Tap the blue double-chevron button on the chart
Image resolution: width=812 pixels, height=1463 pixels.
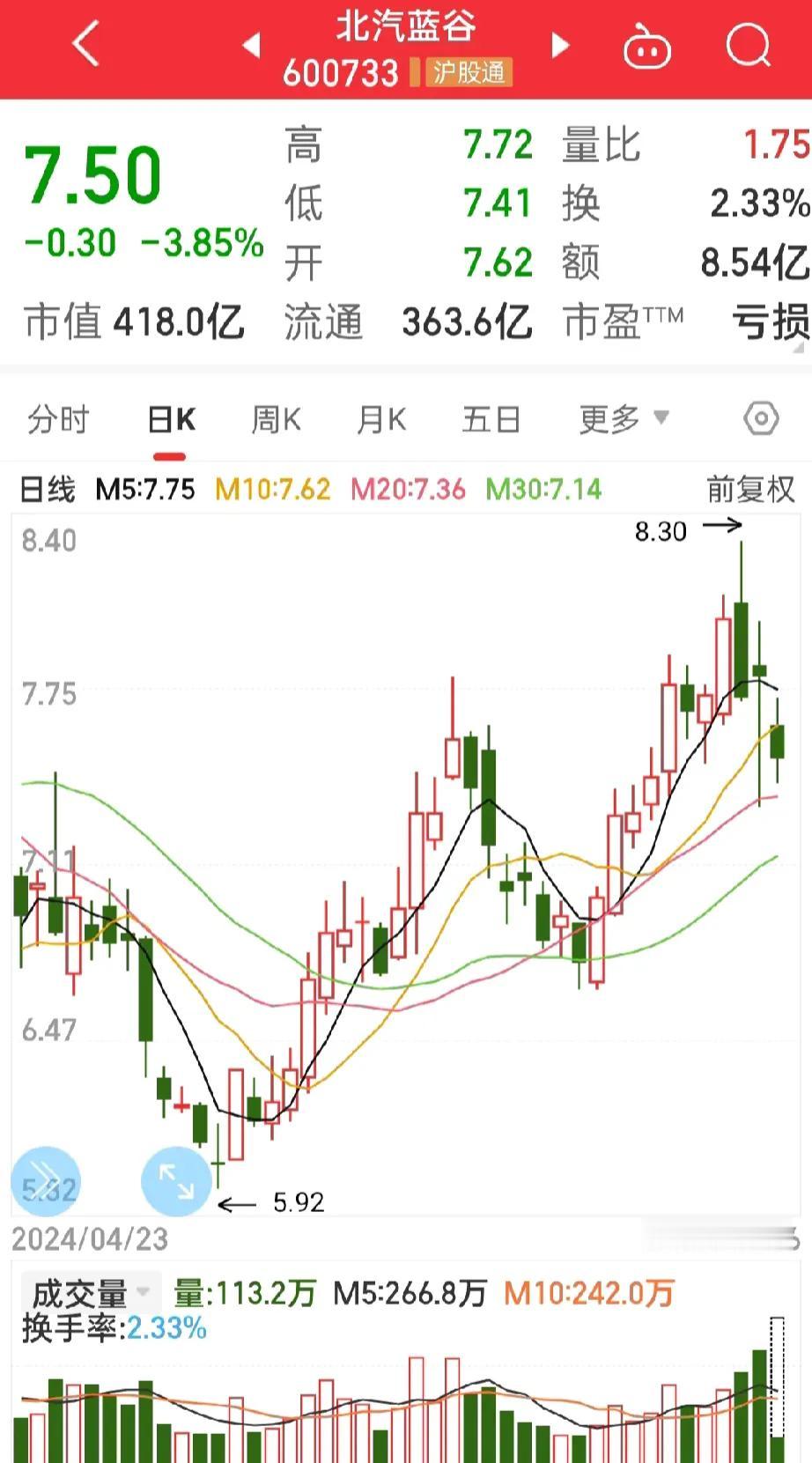click(46, 1181)
